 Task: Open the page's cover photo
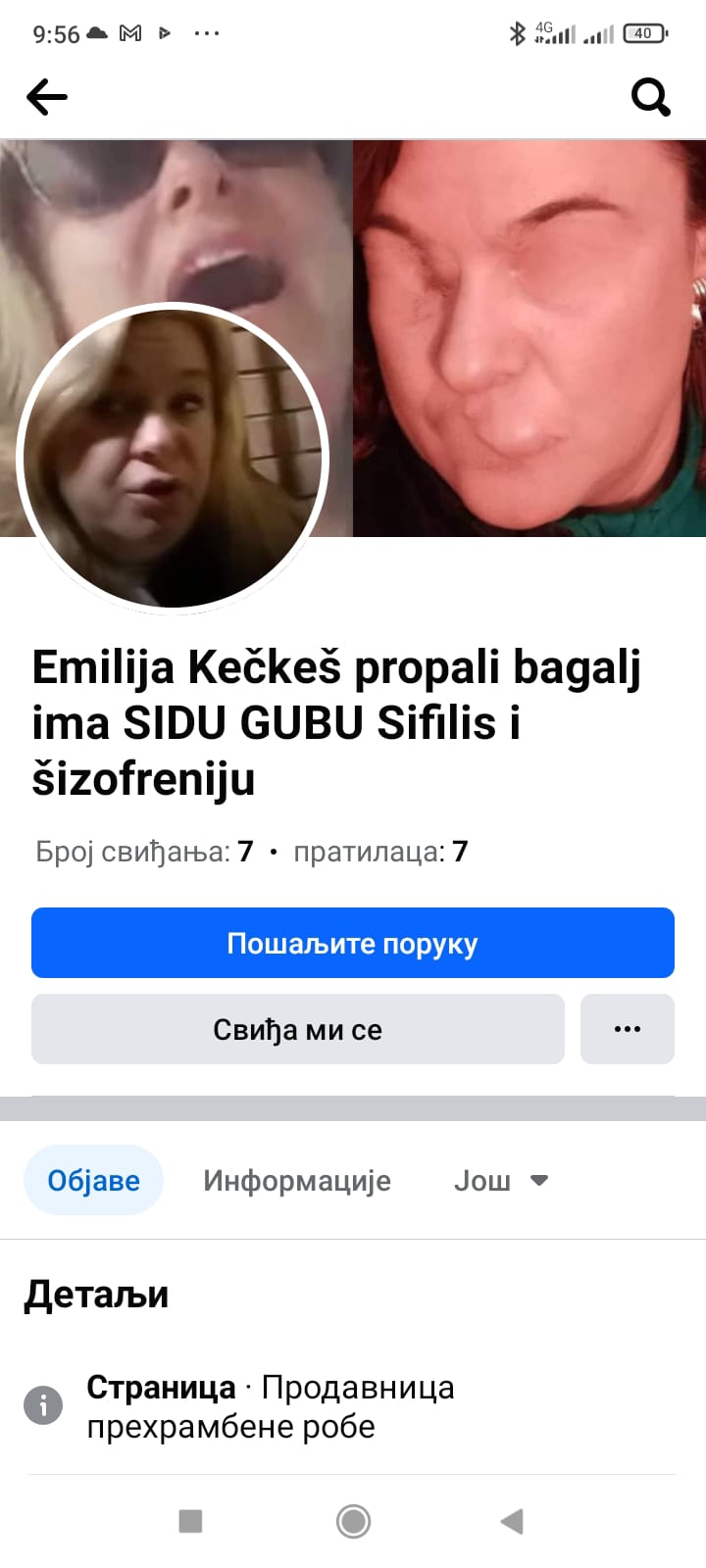tap(529, 294)
